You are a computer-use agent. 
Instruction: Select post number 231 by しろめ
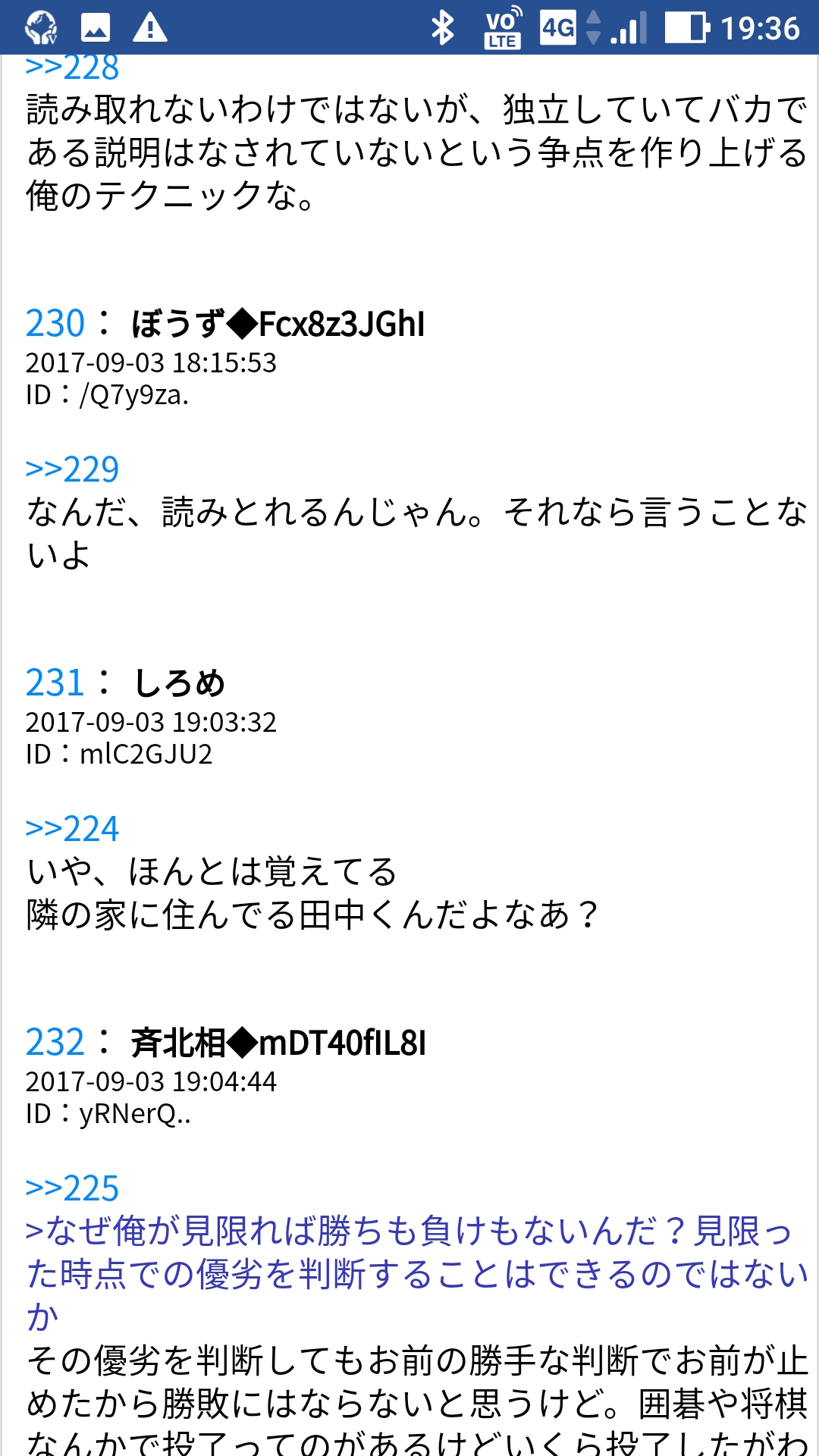[55, 682]
